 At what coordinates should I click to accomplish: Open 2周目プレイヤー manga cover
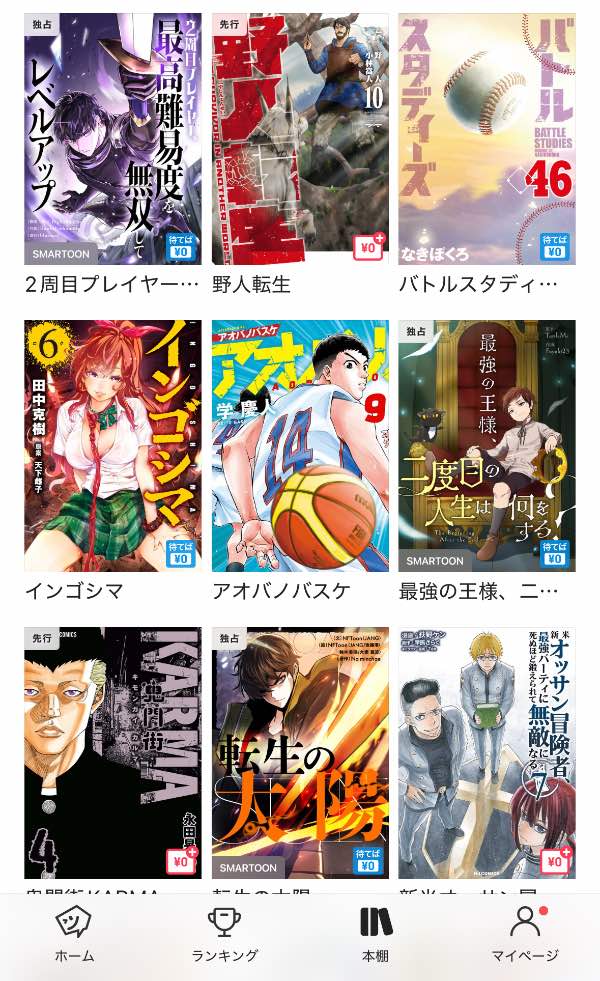pos(112,138)
